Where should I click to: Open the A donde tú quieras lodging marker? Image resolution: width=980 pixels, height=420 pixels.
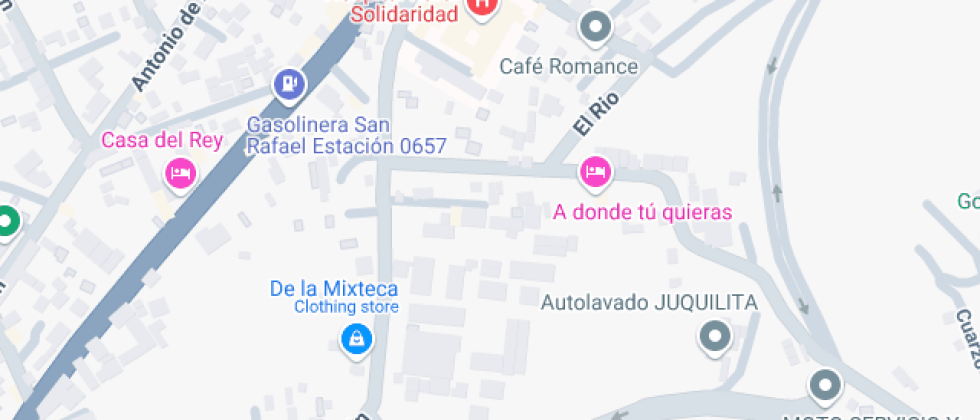(595, 172)
